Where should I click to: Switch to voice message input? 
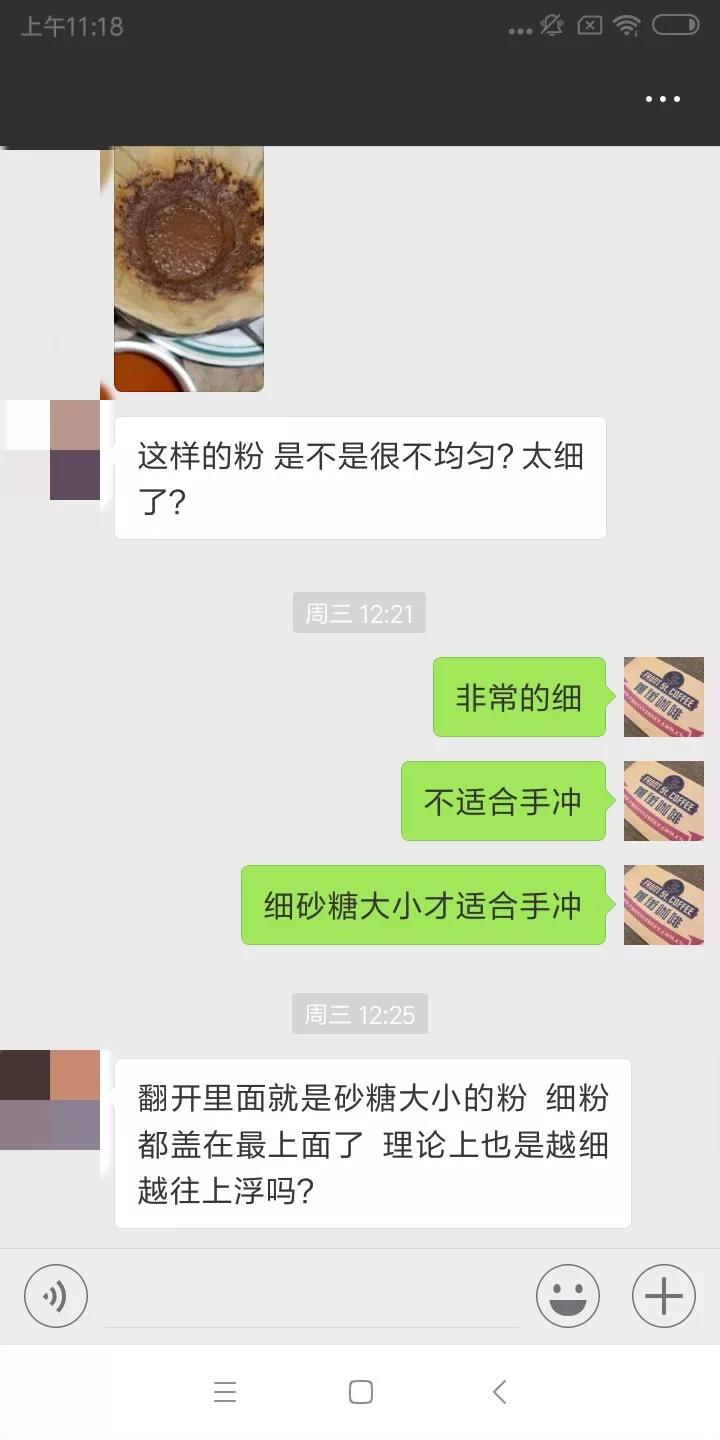coord(56,1296)
